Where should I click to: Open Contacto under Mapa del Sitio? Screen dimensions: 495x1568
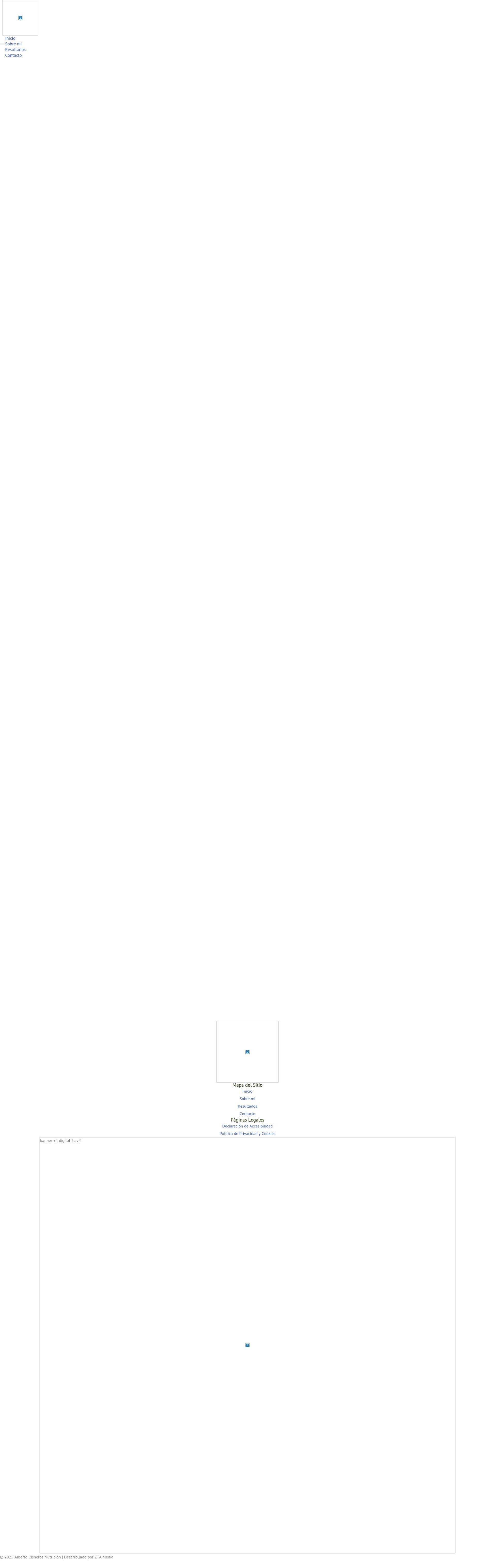point(247,1114)
